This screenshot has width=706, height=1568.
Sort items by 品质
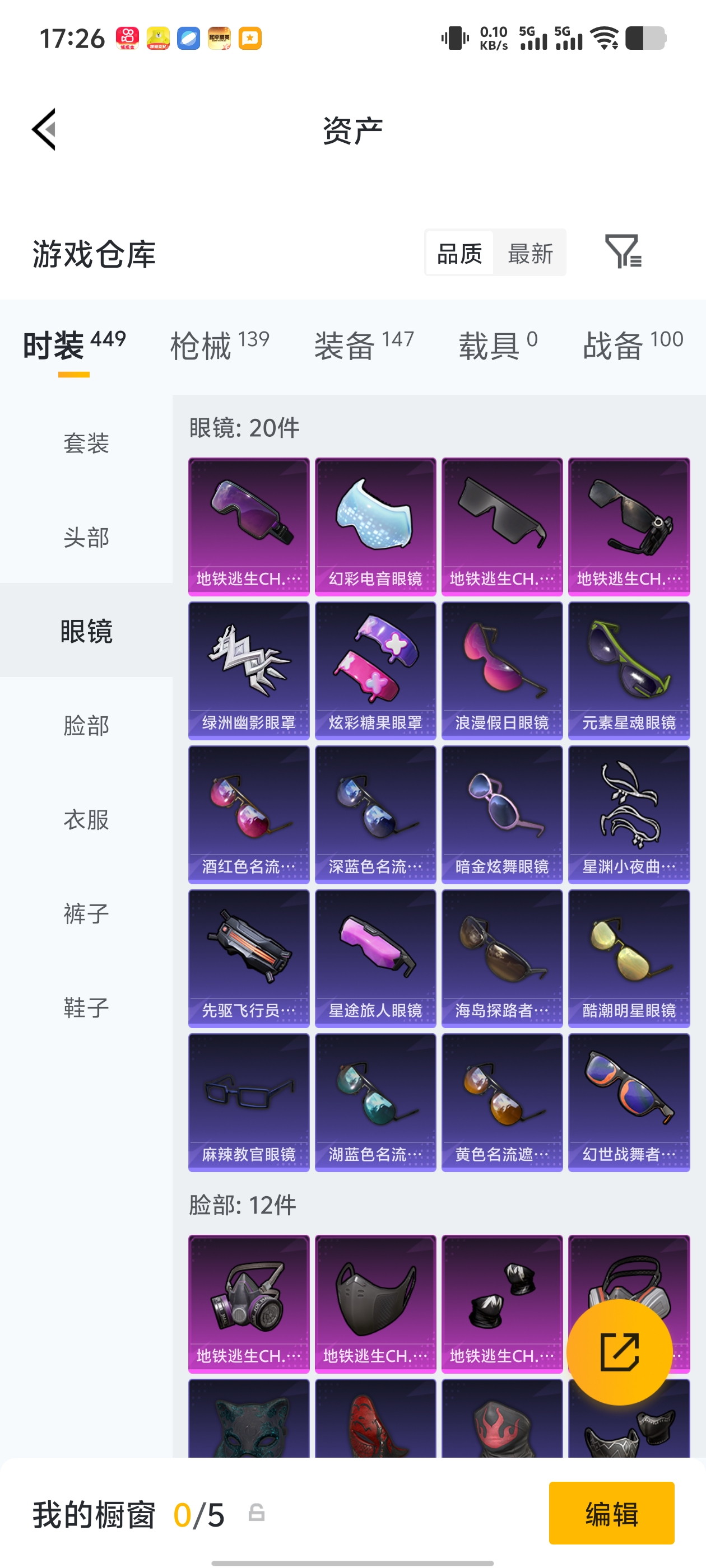click(x=459, y=253)
